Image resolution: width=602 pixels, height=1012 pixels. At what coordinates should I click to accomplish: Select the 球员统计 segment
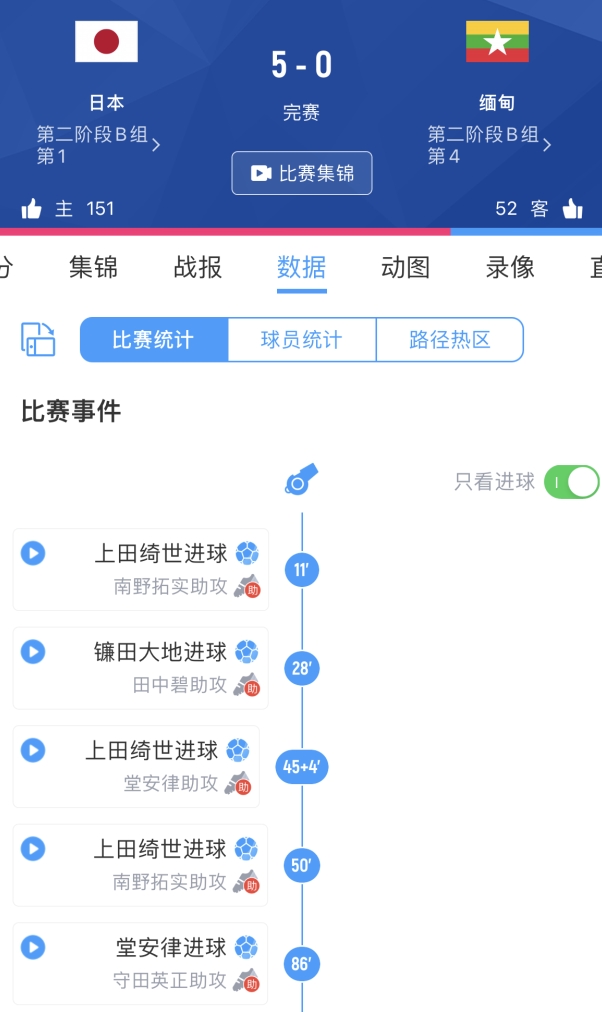301,340
